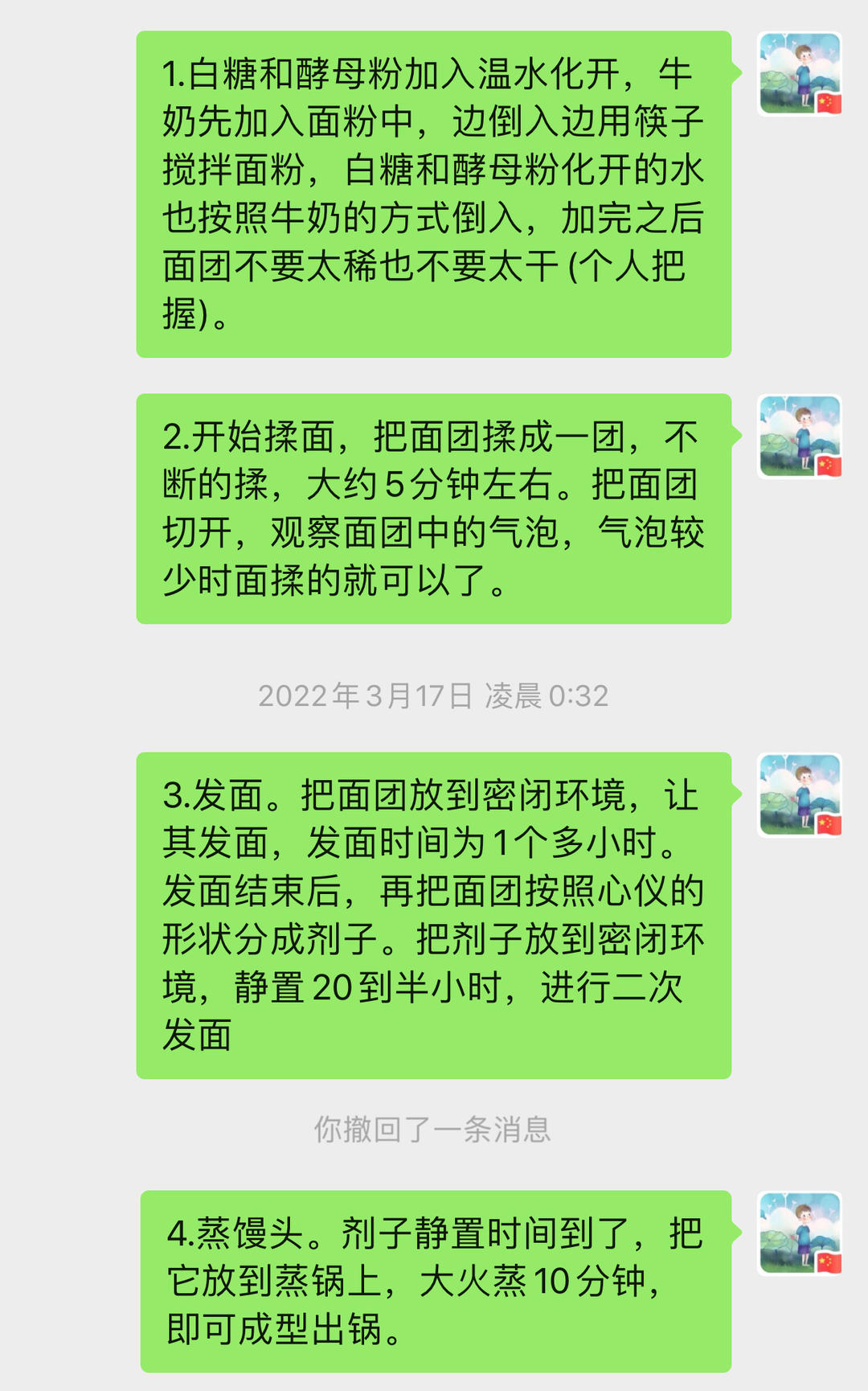Open the avatar beside 4.蒸馒头 message
Viewport: 868px width, 1391px height.
coord(800,1233)
